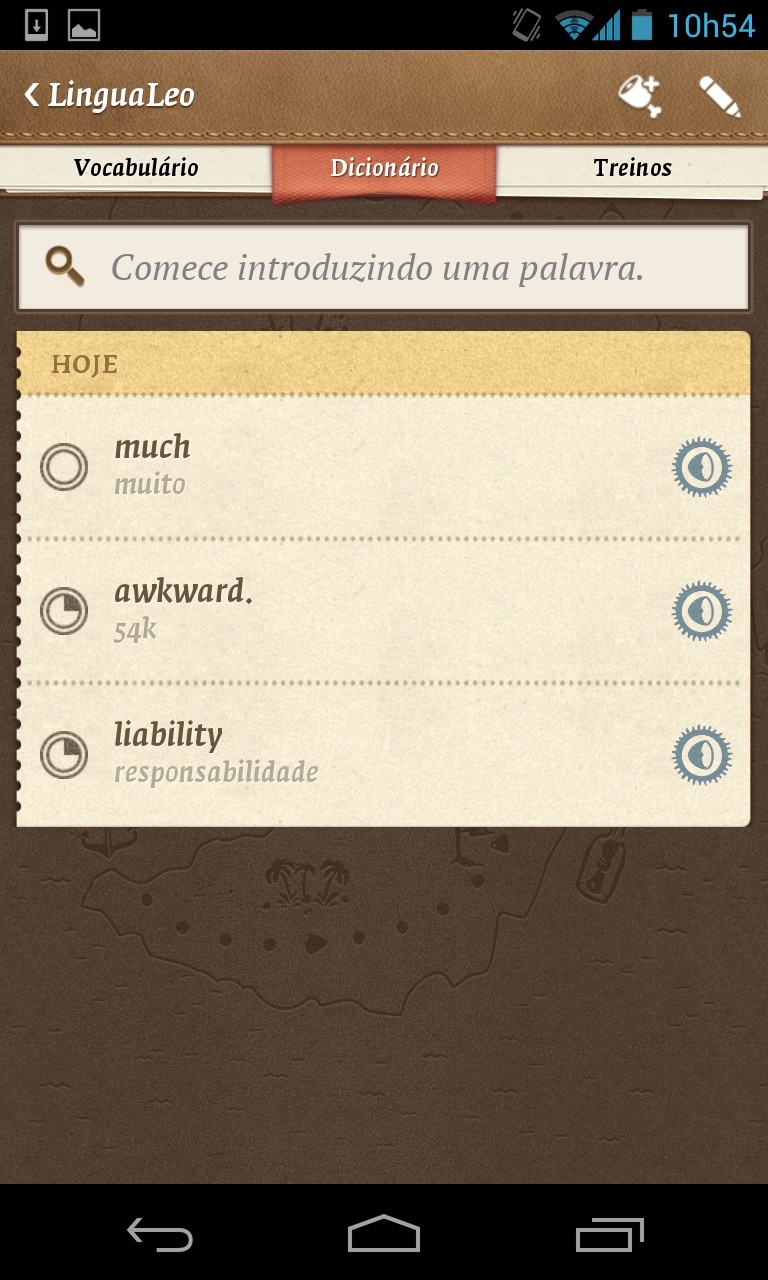The width and height of the screenshot is (768, 1280).
Task: Select the circle next to 'much'
Action: pyautogui.click(x=64, y=467)
